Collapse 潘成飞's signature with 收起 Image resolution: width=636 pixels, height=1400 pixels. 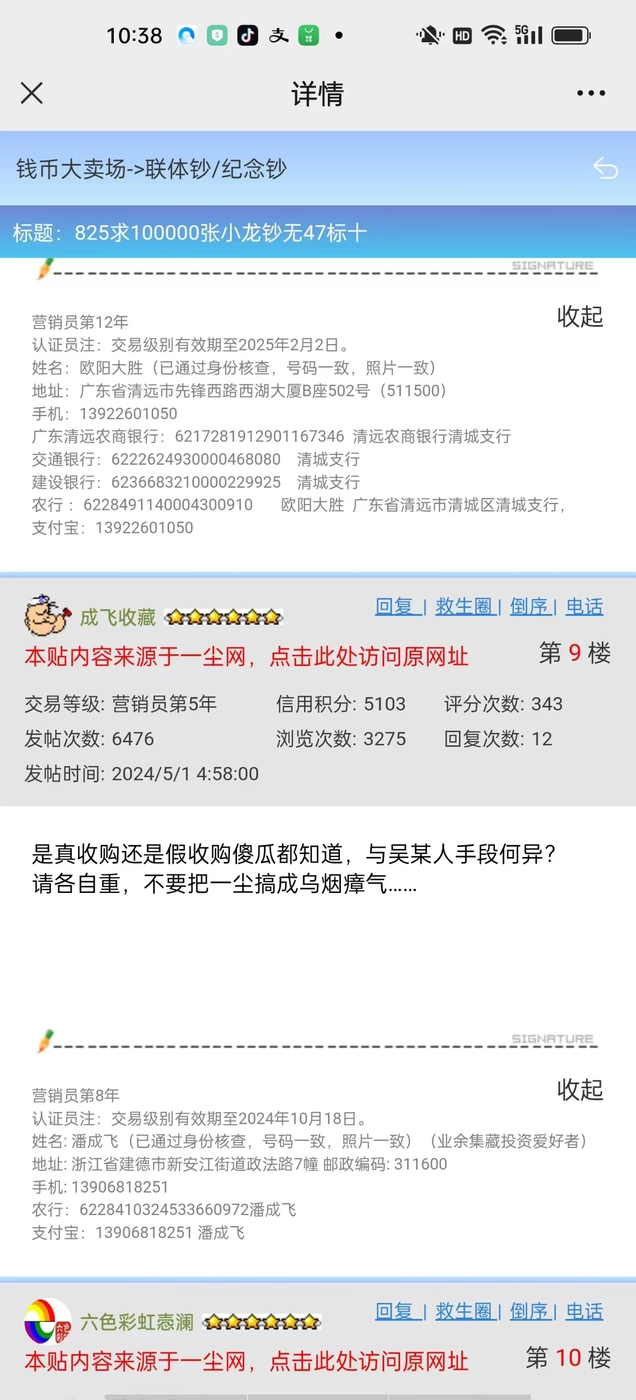580,1089
